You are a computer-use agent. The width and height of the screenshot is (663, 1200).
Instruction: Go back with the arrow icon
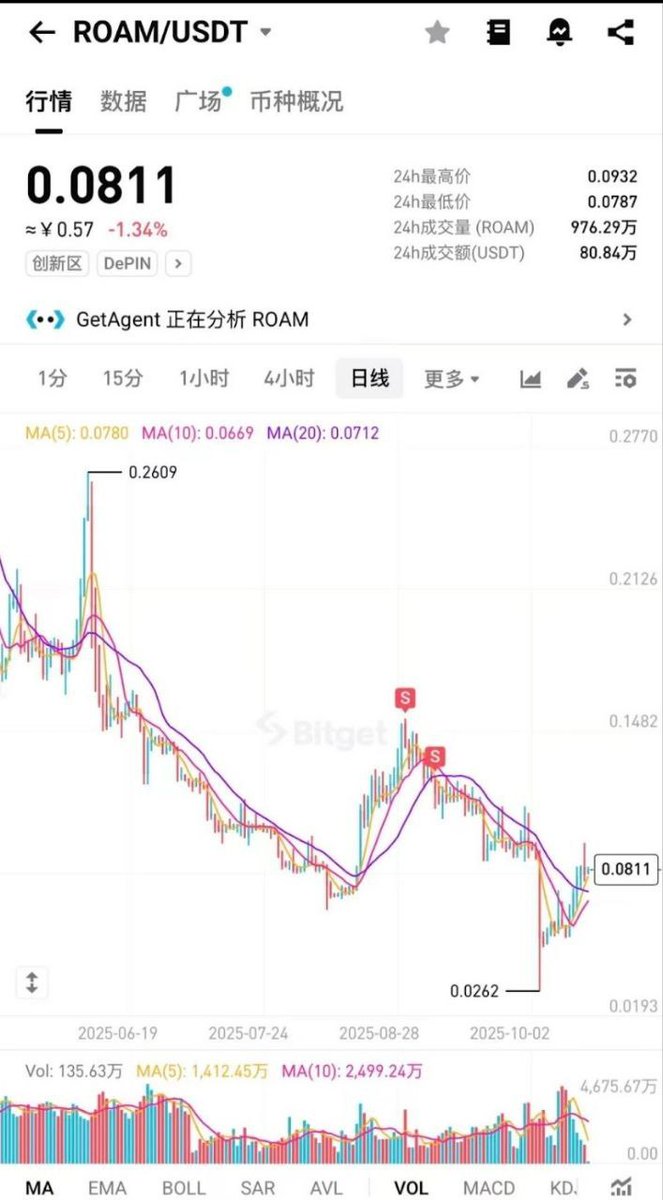pos(41,32)
